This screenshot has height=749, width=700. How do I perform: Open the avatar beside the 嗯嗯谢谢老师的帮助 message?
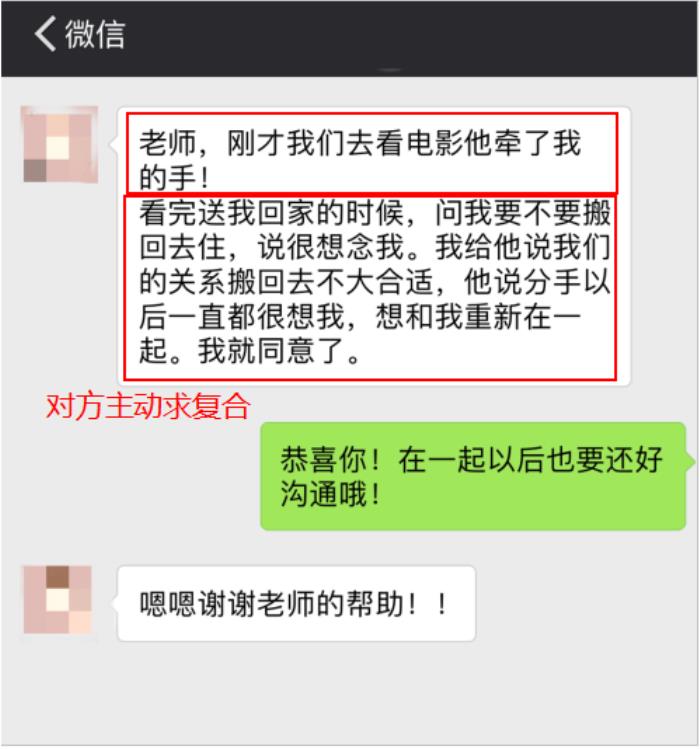coord(57,601)
